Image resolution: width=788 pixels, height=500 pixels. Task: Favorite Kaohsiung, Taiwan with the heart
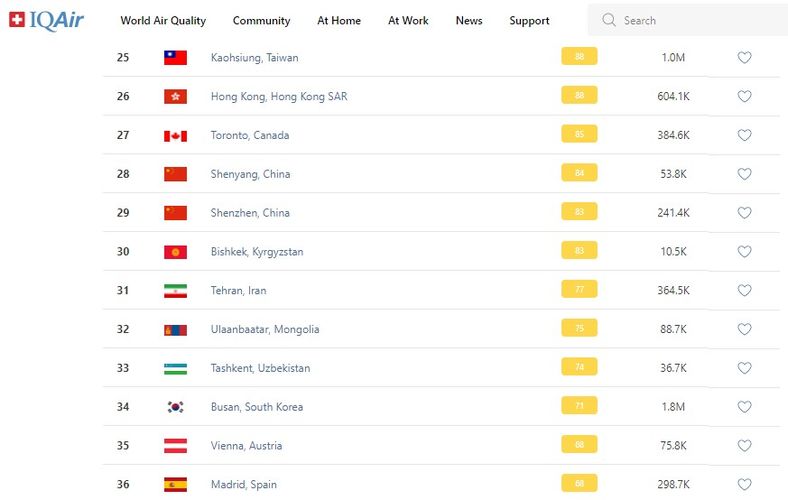click(744, 58)
